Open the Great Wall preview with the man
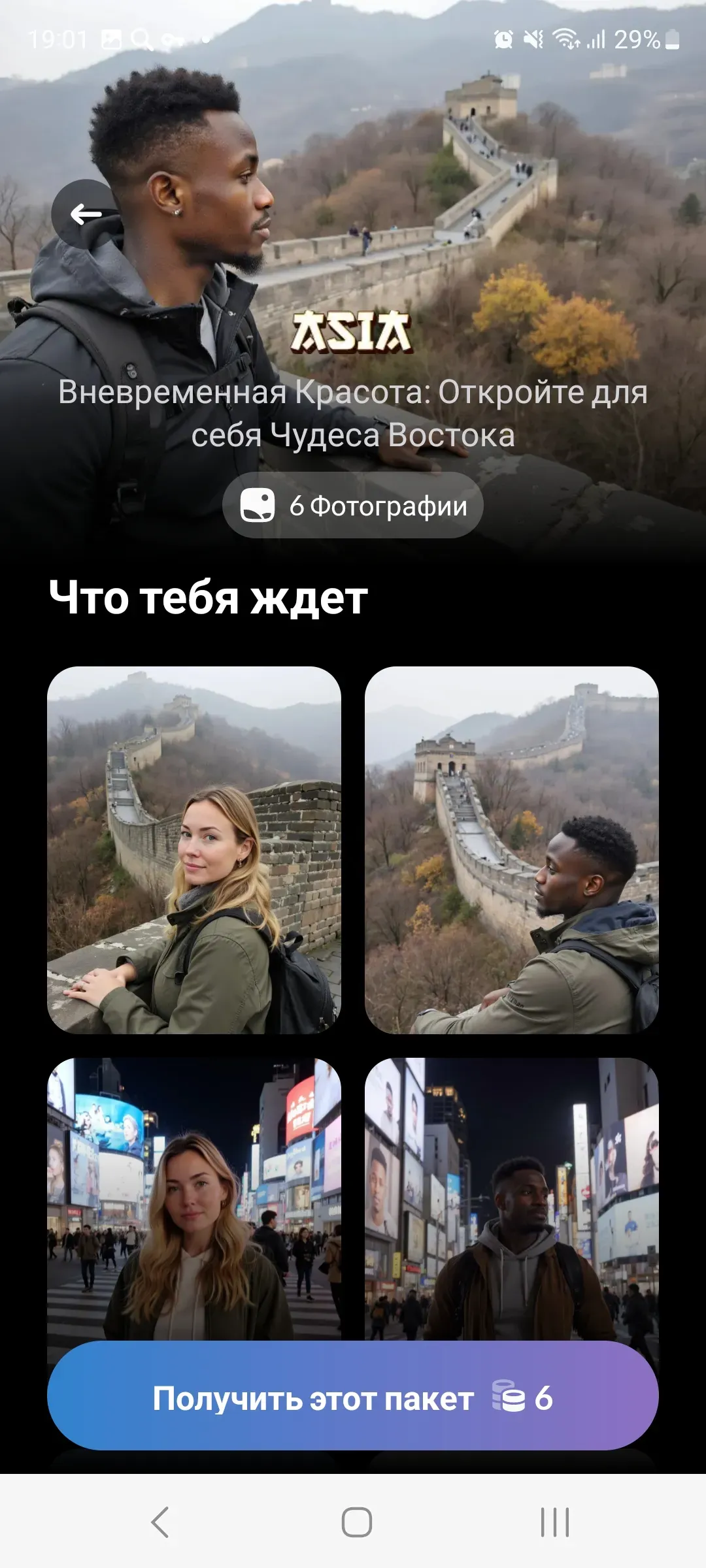The height and width of the screenshot is (1568, 706). click(x=511, y=849)
